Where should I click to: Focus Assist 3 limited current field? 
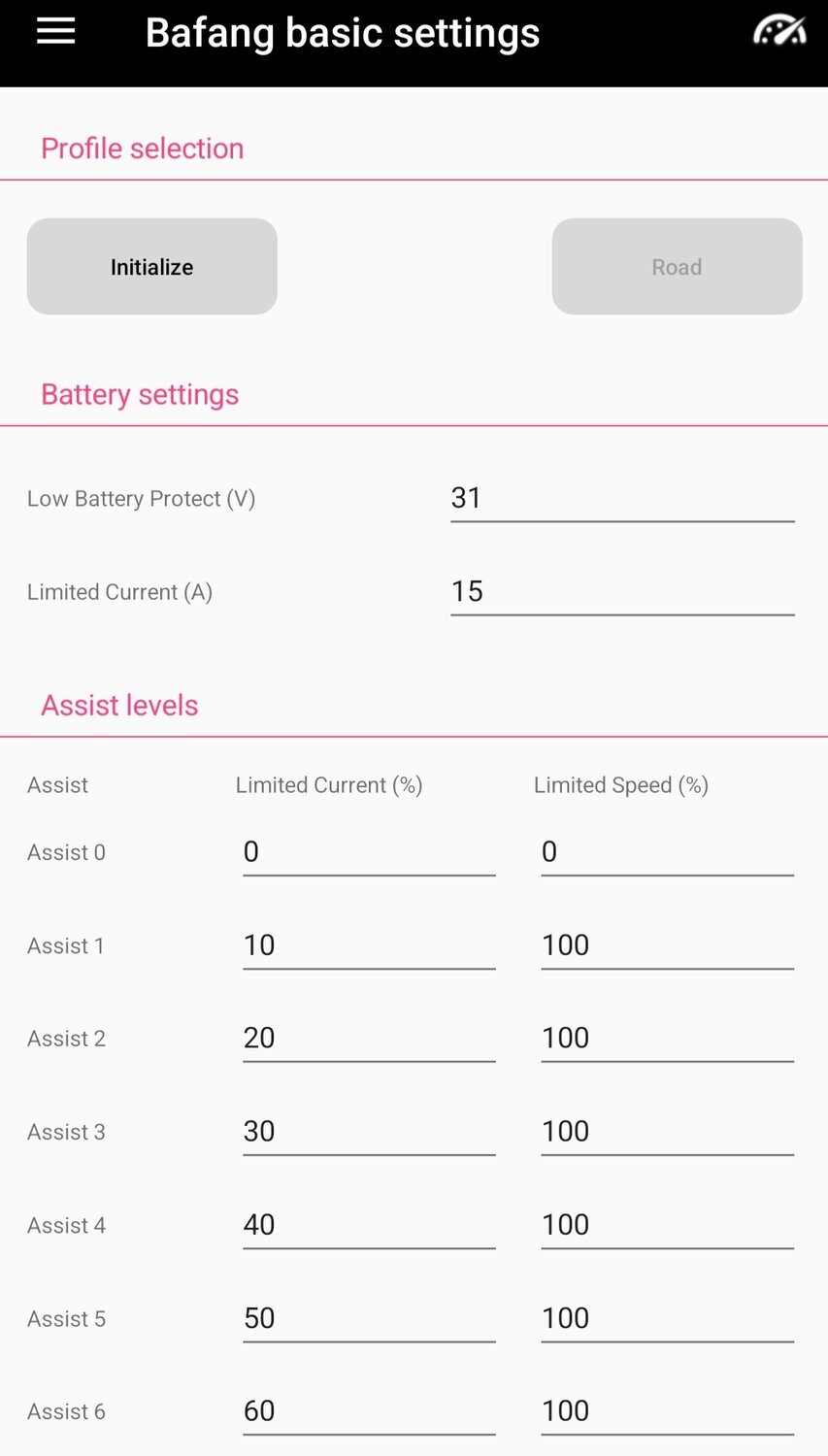[369, 1132]
